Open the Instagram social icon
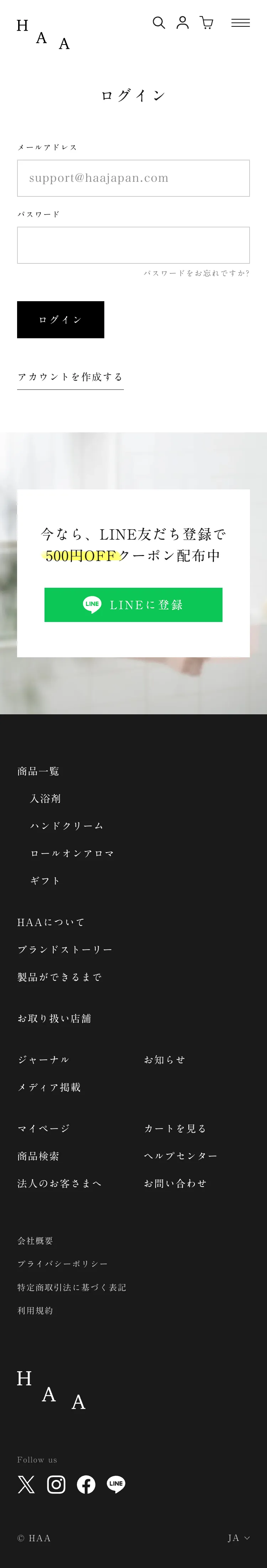This screenshot has height=1568, width=267. pyautogui.click(x=56, y=1484)
